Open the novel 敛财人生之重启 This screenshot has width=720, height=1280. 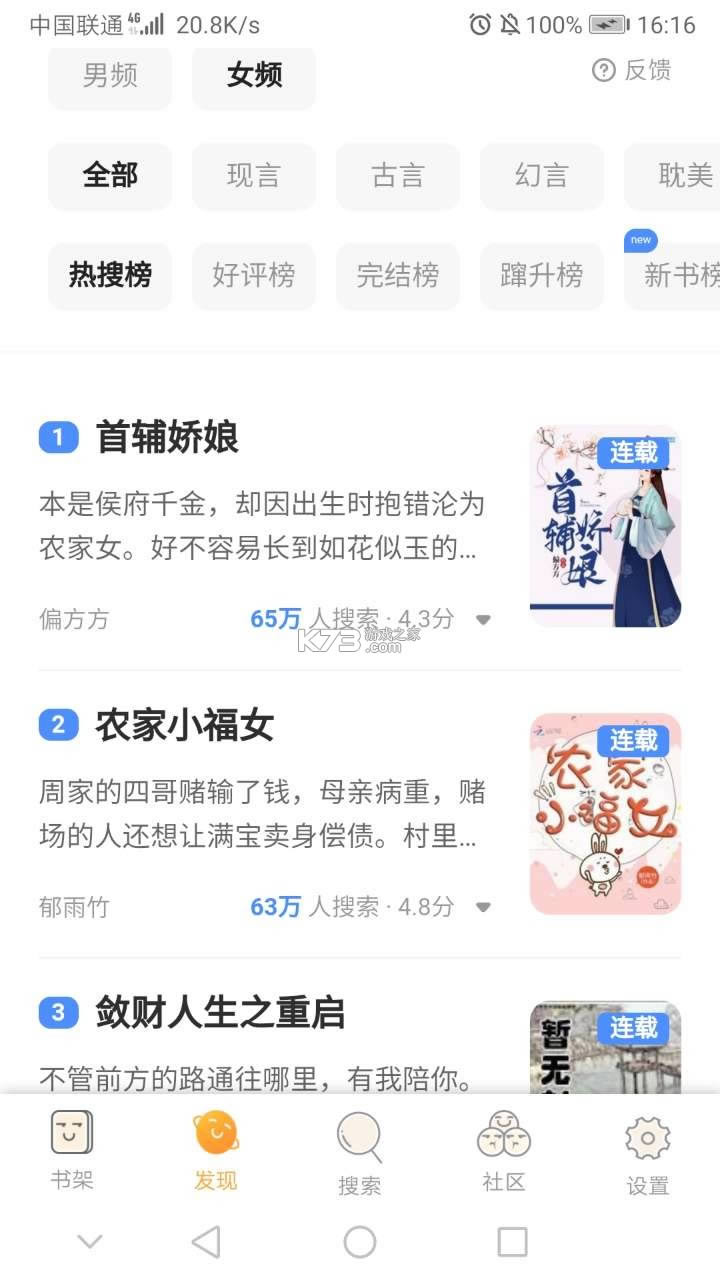[x=220, y=1013]
